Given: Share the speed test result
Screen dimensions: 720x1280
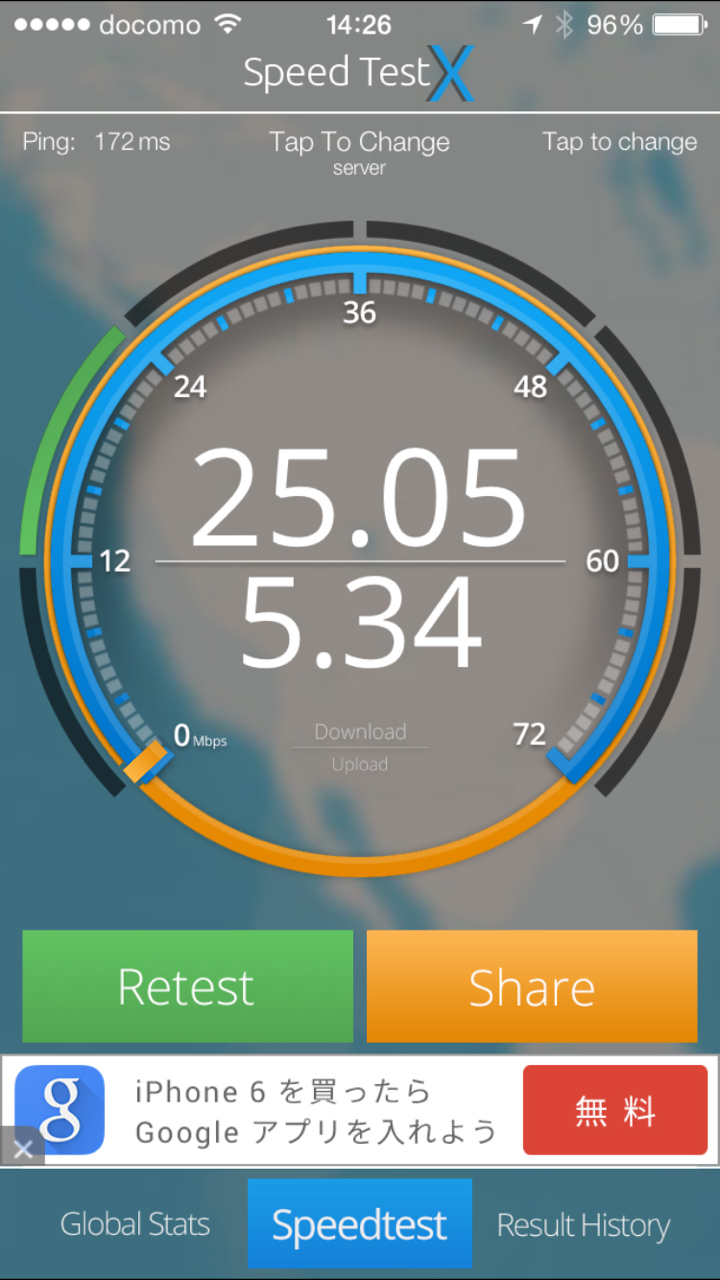Looking at the screenshot, I should pyautogui.click(x=531, y=987).
